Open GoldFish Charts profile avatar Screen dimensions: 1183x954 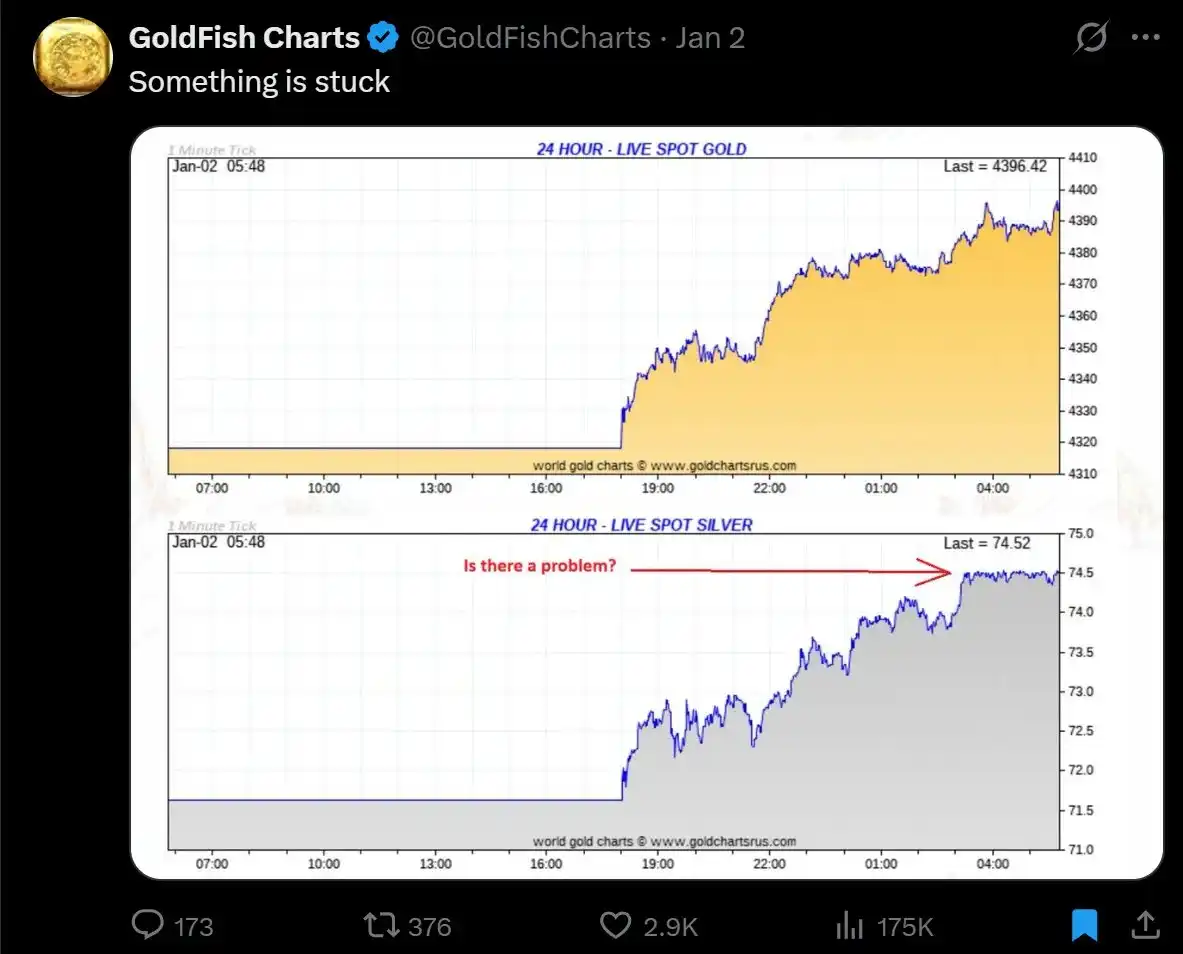click(x=72, y=57)
